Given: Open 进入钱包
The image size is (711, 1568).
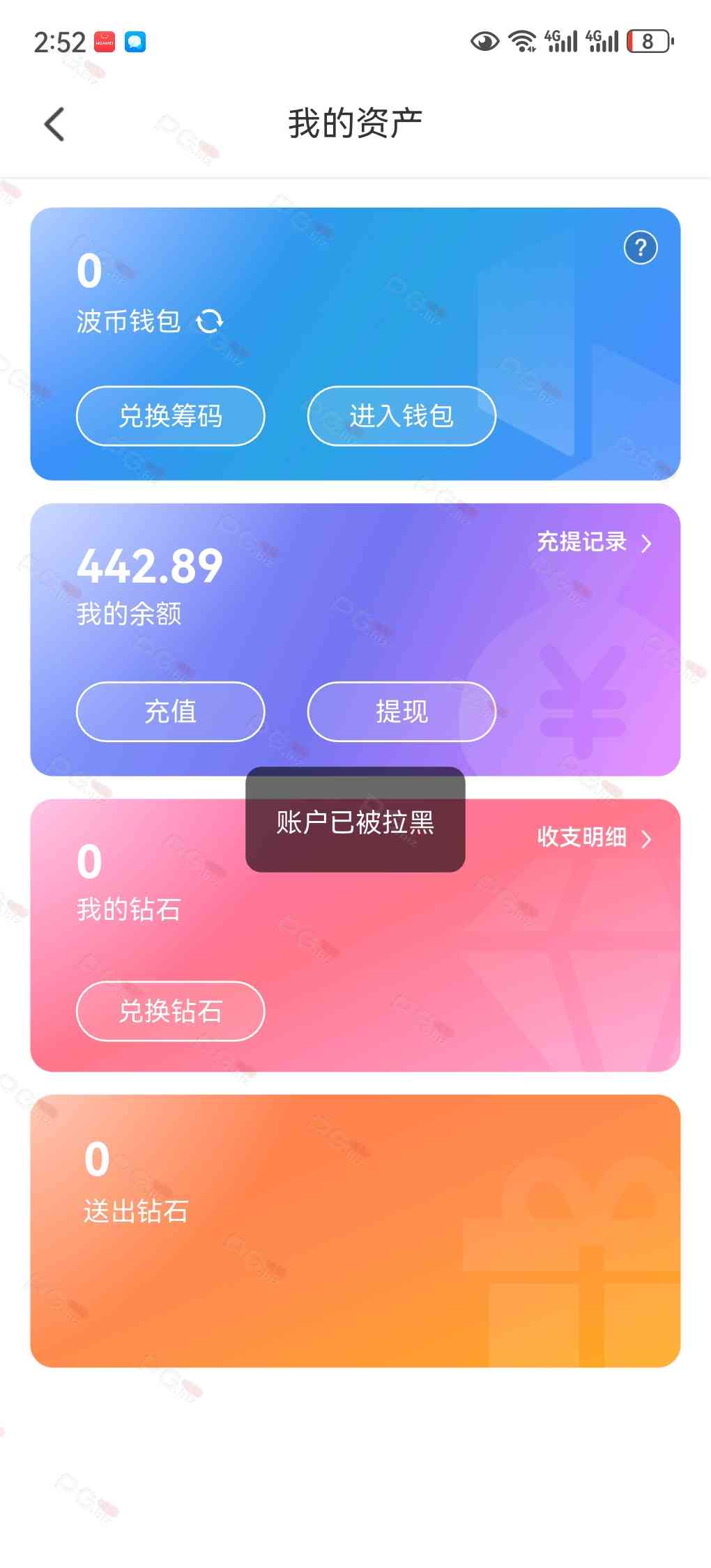Looking at the screenshot, I should pos(402,416).
